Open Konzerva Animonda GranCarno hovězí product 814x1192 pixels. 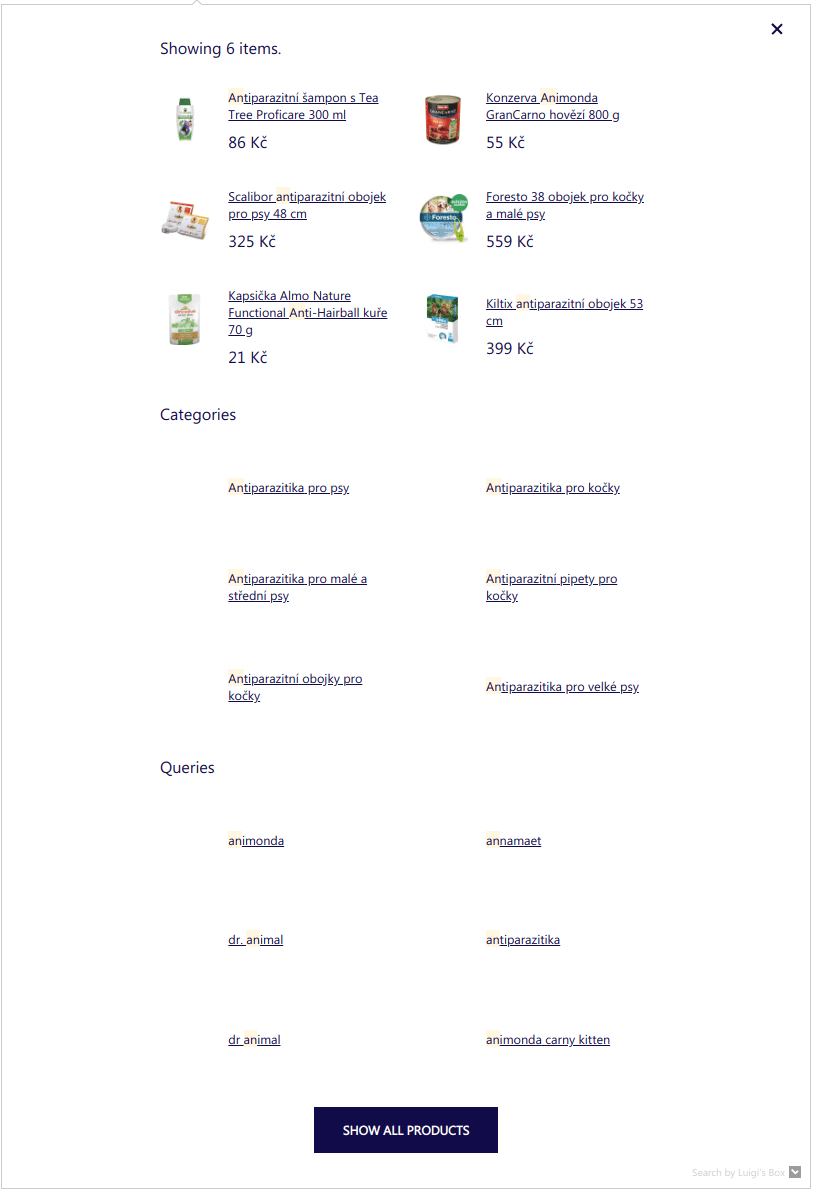coord(552,106)
